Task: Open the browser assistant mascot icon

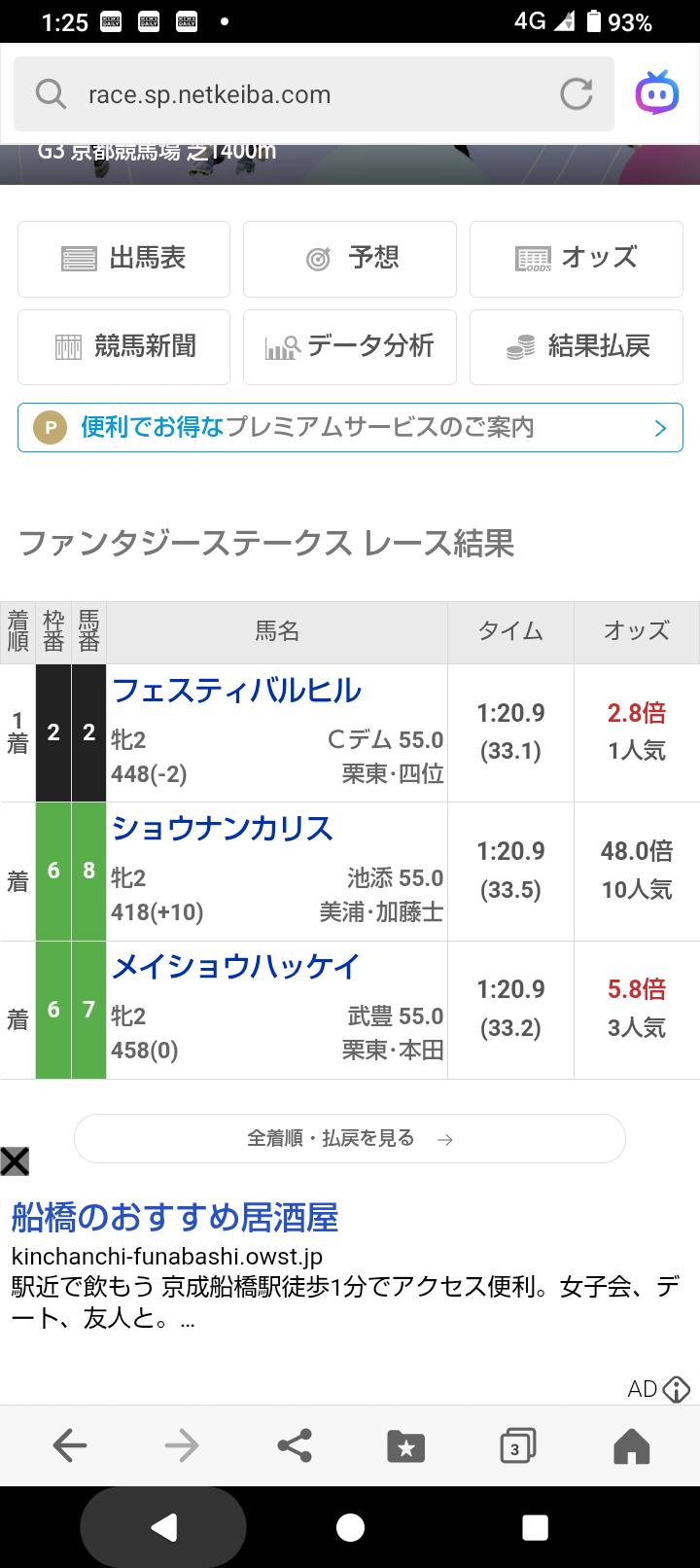Action: click(657, 93)
